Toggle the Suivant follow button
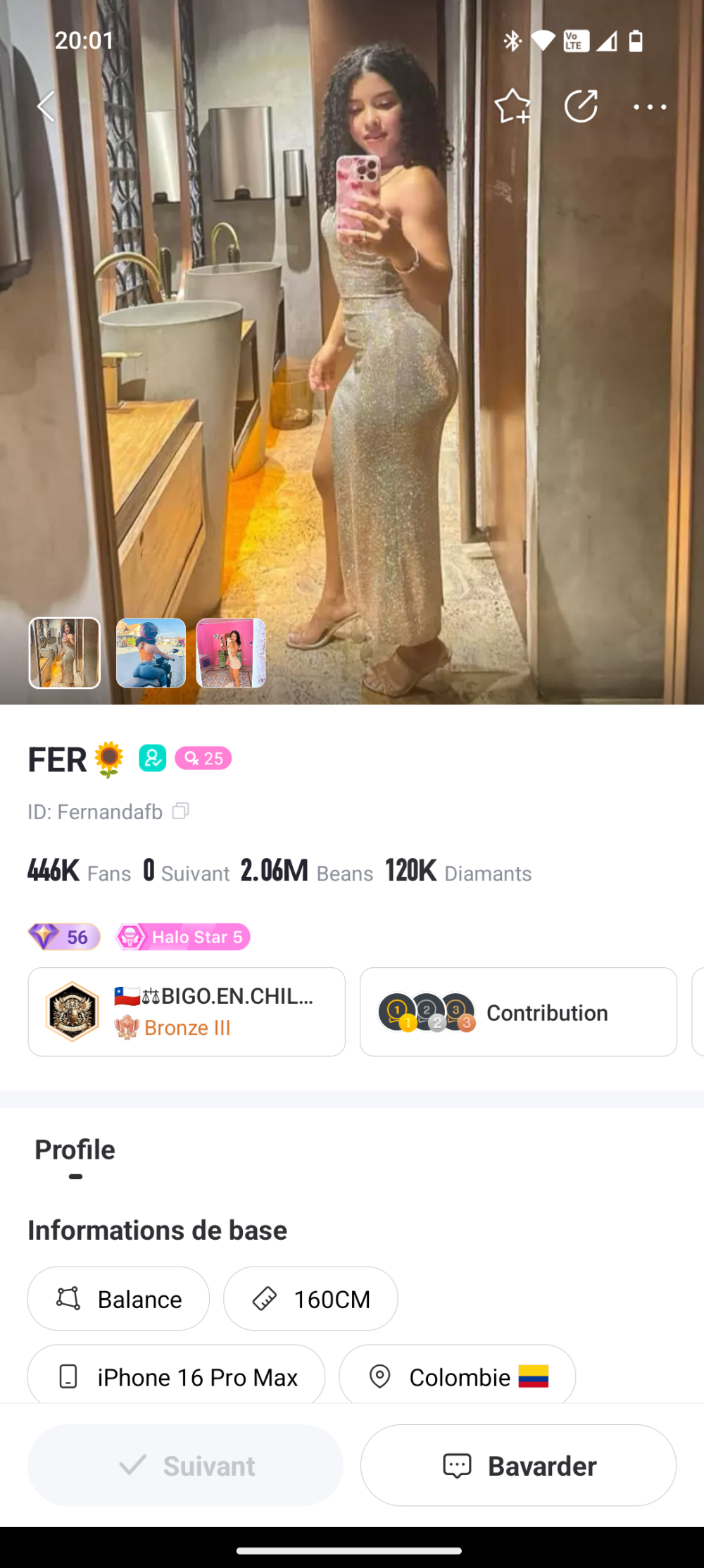This screenshot has width=704, height=1568. coord(185,1465)
